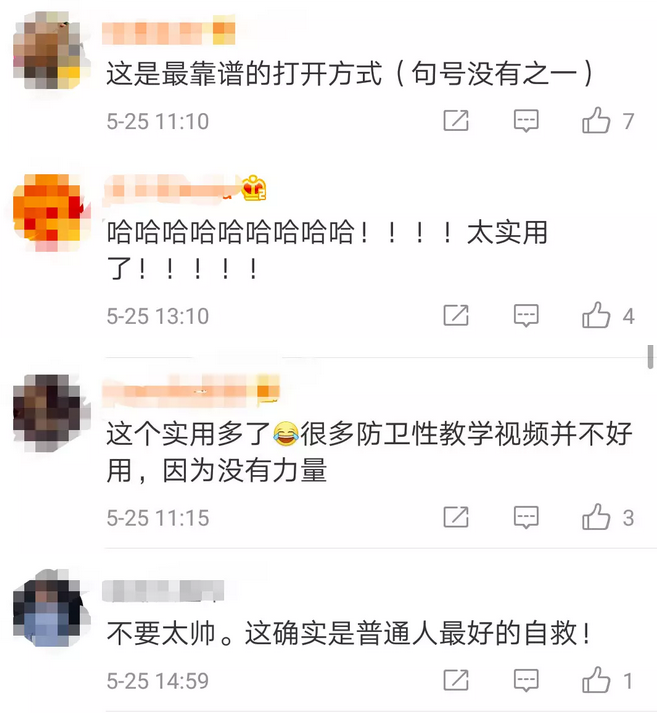662x713 pixels.
Task: Repost the comment posted at 5-25 14:59
Action: click(456, 681)
